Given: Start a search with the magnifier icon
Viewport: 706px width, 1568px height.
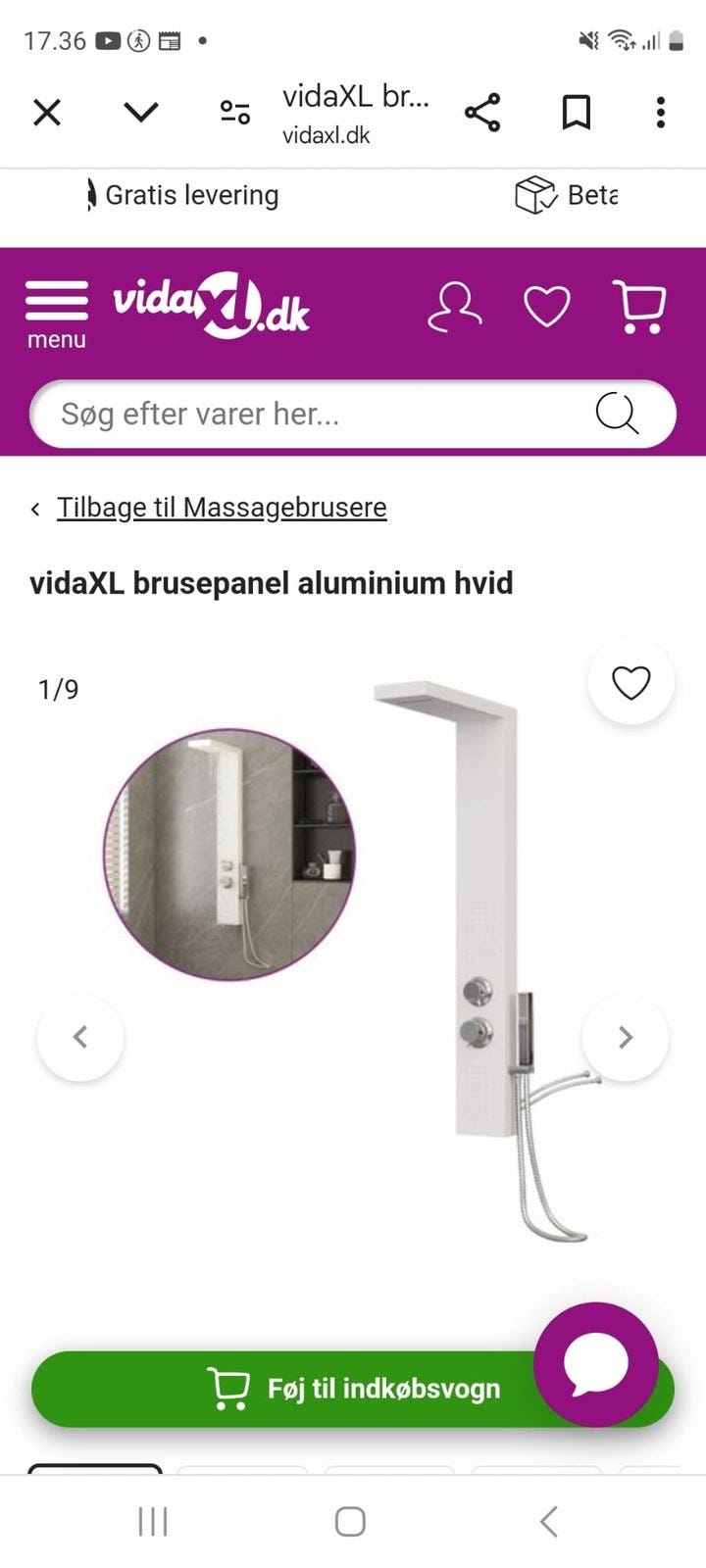Looking at the screenshot, I should tap(616, 414).
